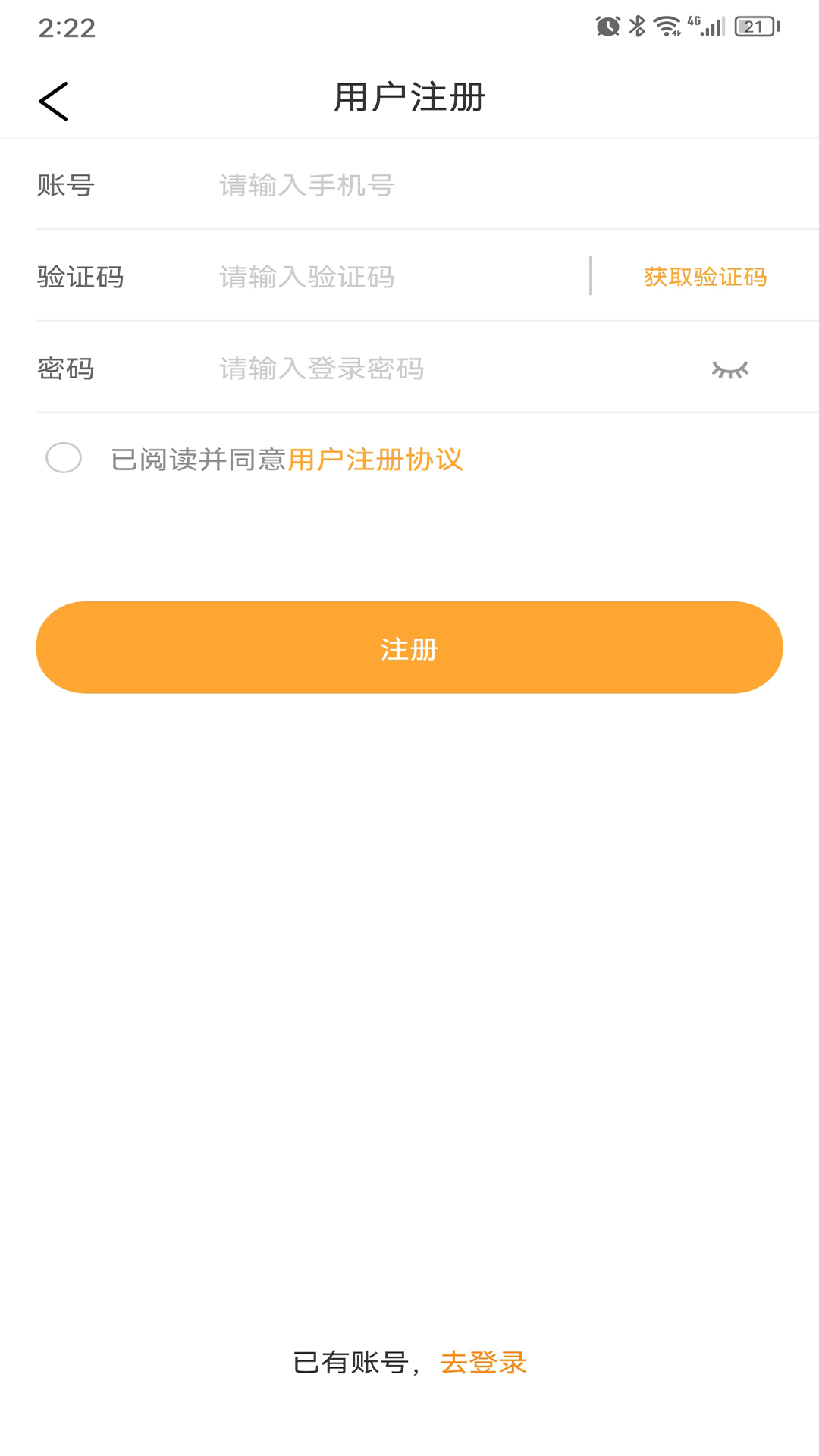Viewport: 819px width, 1456px height.
Task: Click the Bluetooth icon in the status bar
Action: click(x=637, y=24)
